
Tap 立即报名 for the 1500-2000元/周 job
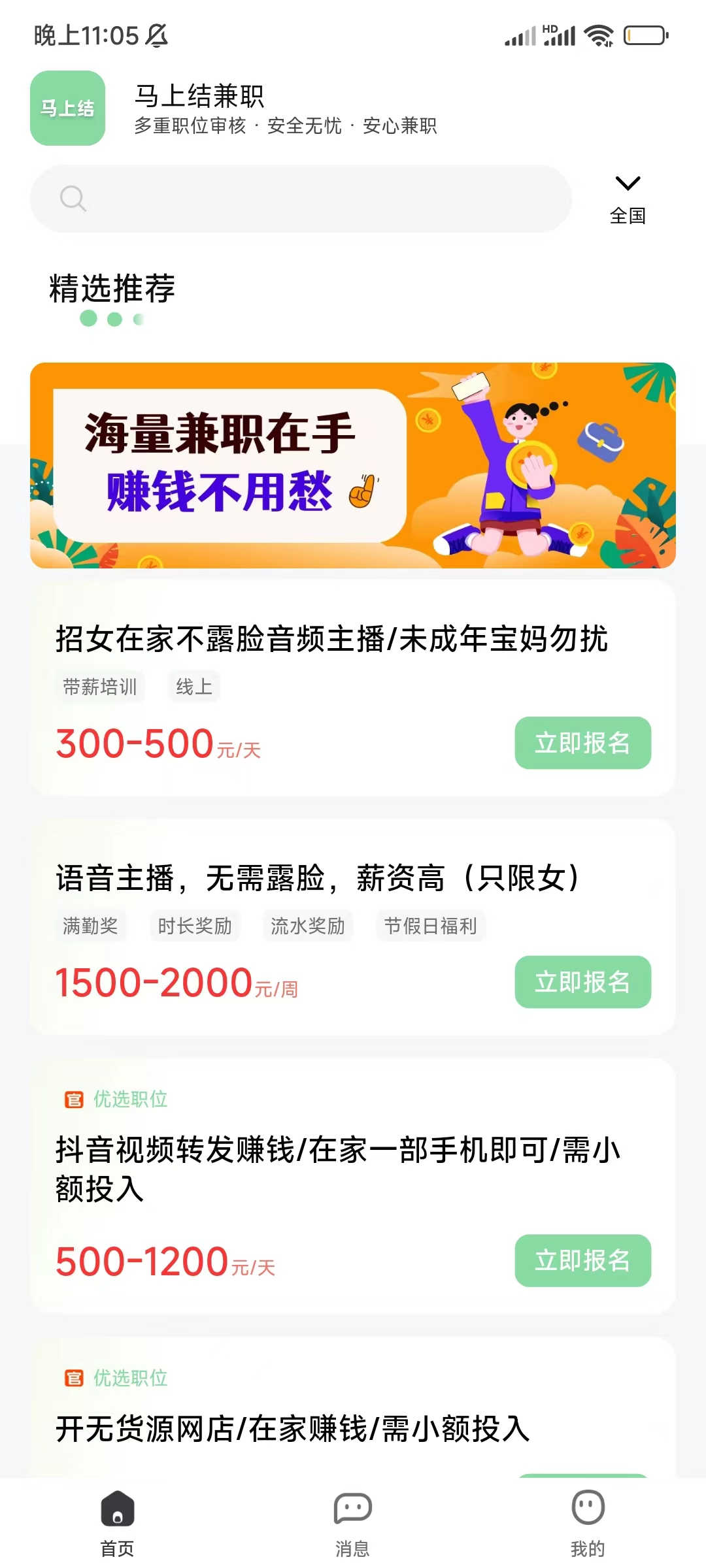click(582, 982)
